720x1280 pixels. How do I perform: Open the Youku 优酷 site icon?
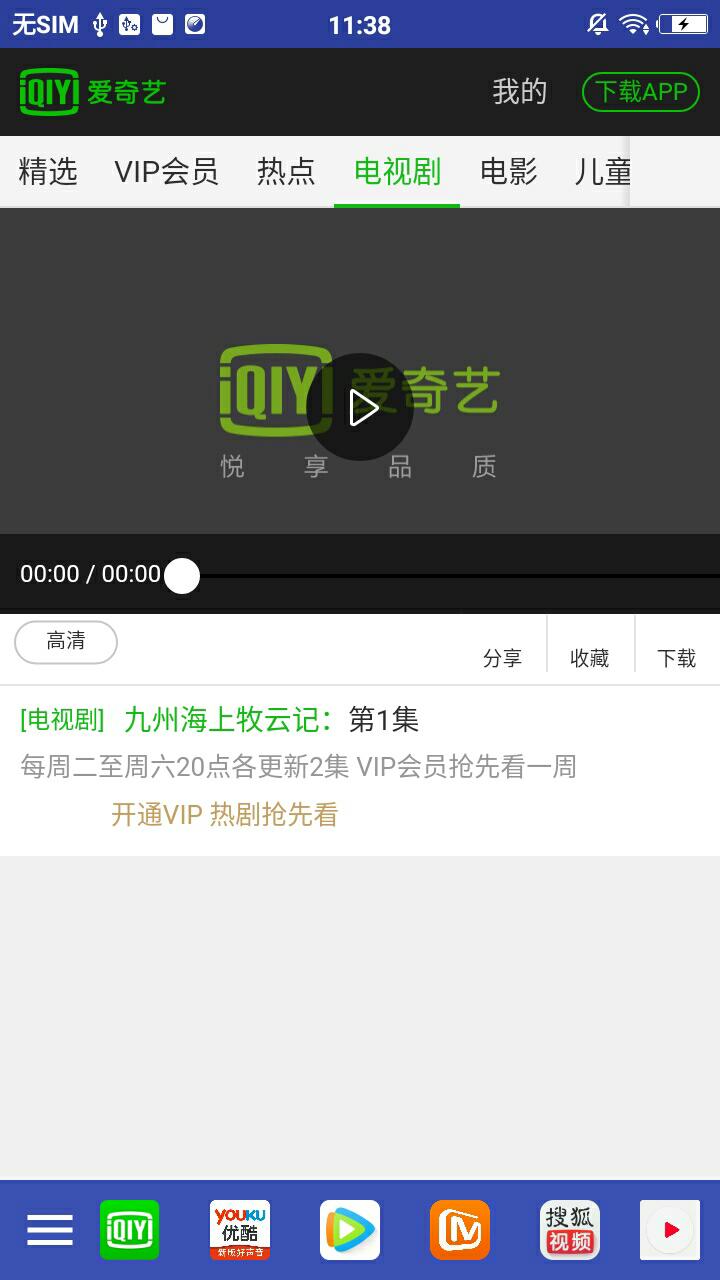pyautogui.click(x=240, y=1230)
